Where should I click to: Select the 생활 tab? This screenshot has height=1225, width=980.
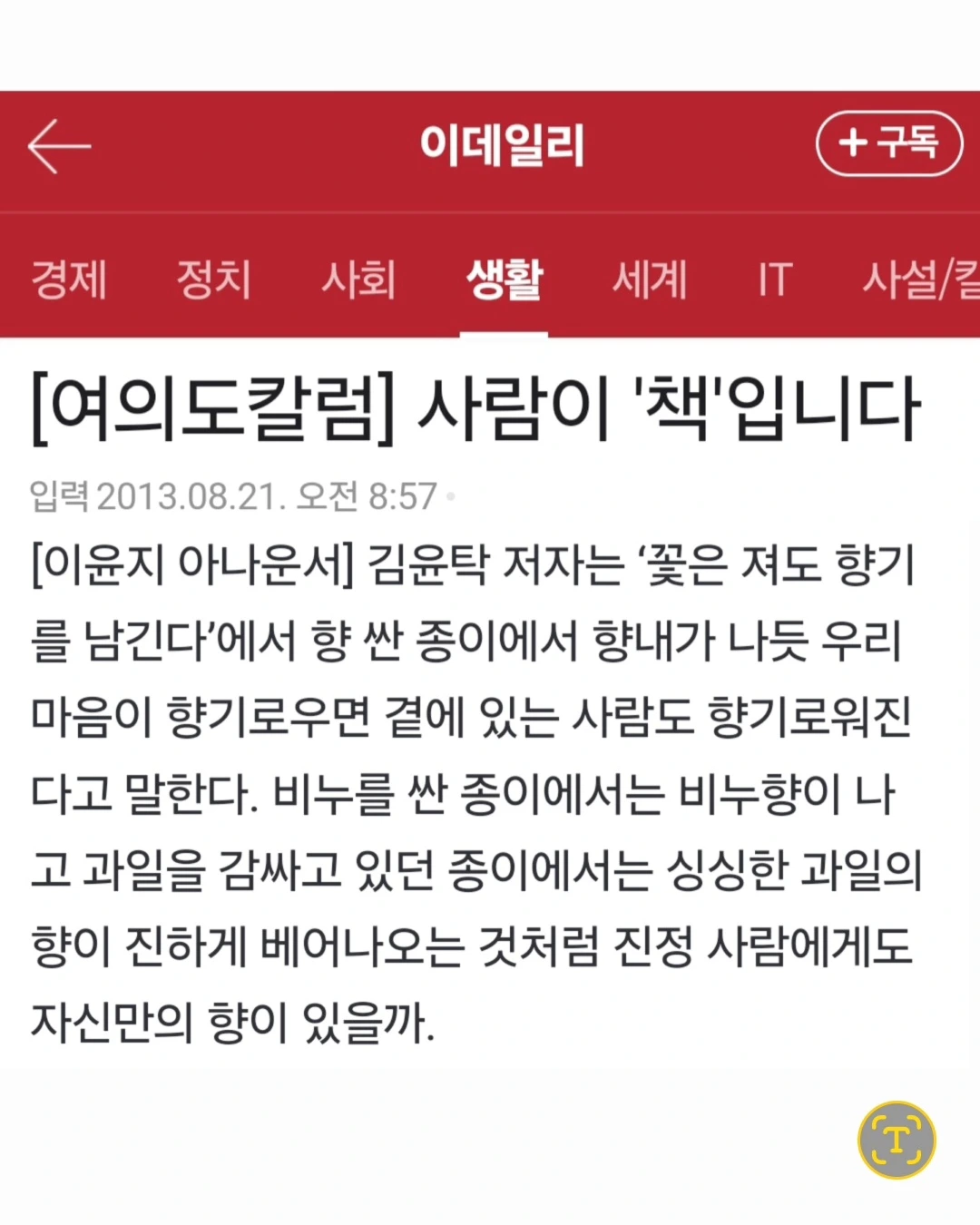(504, 279)
